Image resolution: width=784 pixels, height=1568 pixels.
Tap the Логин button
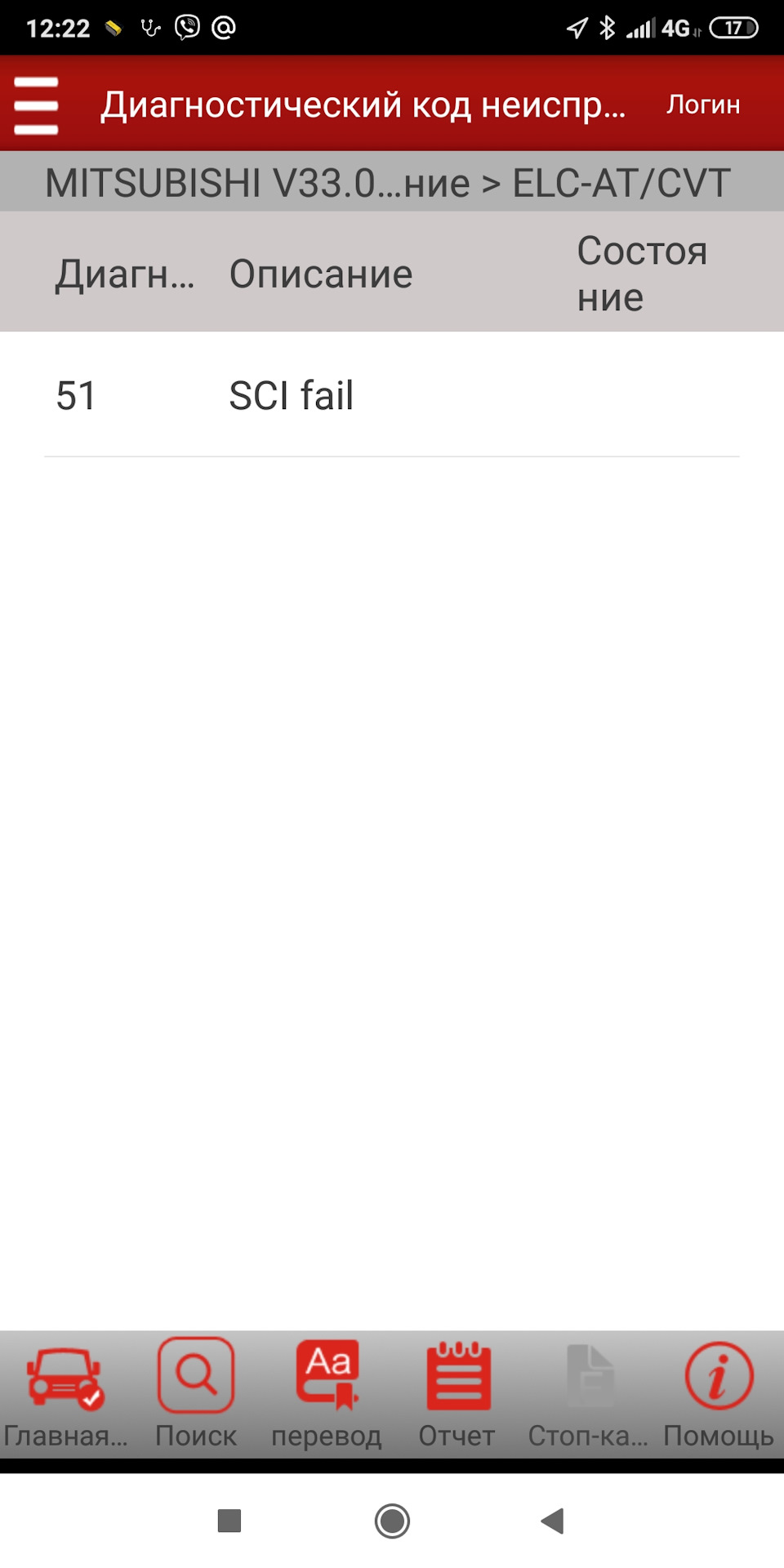(x=702, y=105)
